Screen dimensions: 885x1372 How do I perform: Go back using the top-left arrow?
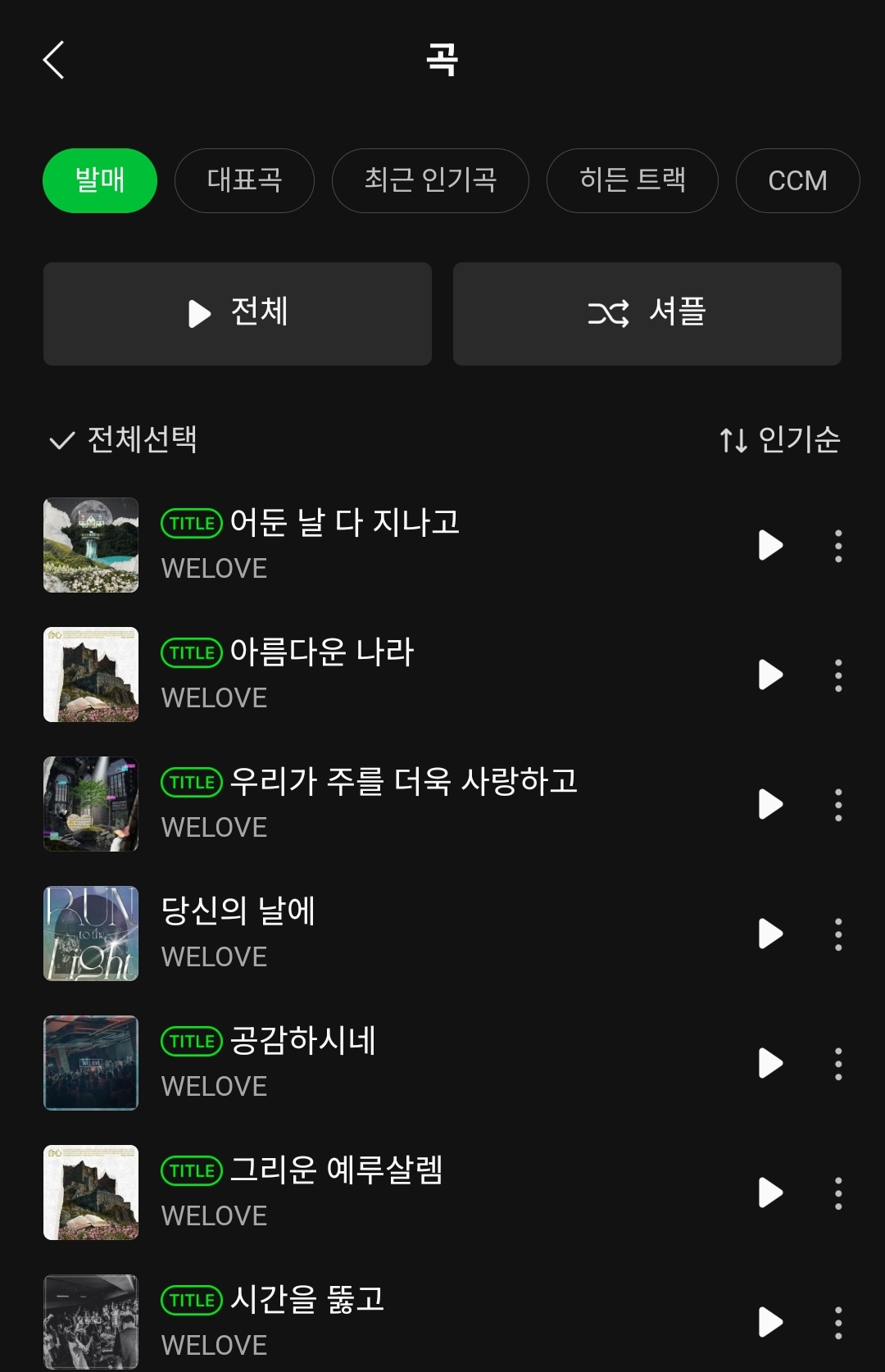pyautogui.click(x=54, y=61)
